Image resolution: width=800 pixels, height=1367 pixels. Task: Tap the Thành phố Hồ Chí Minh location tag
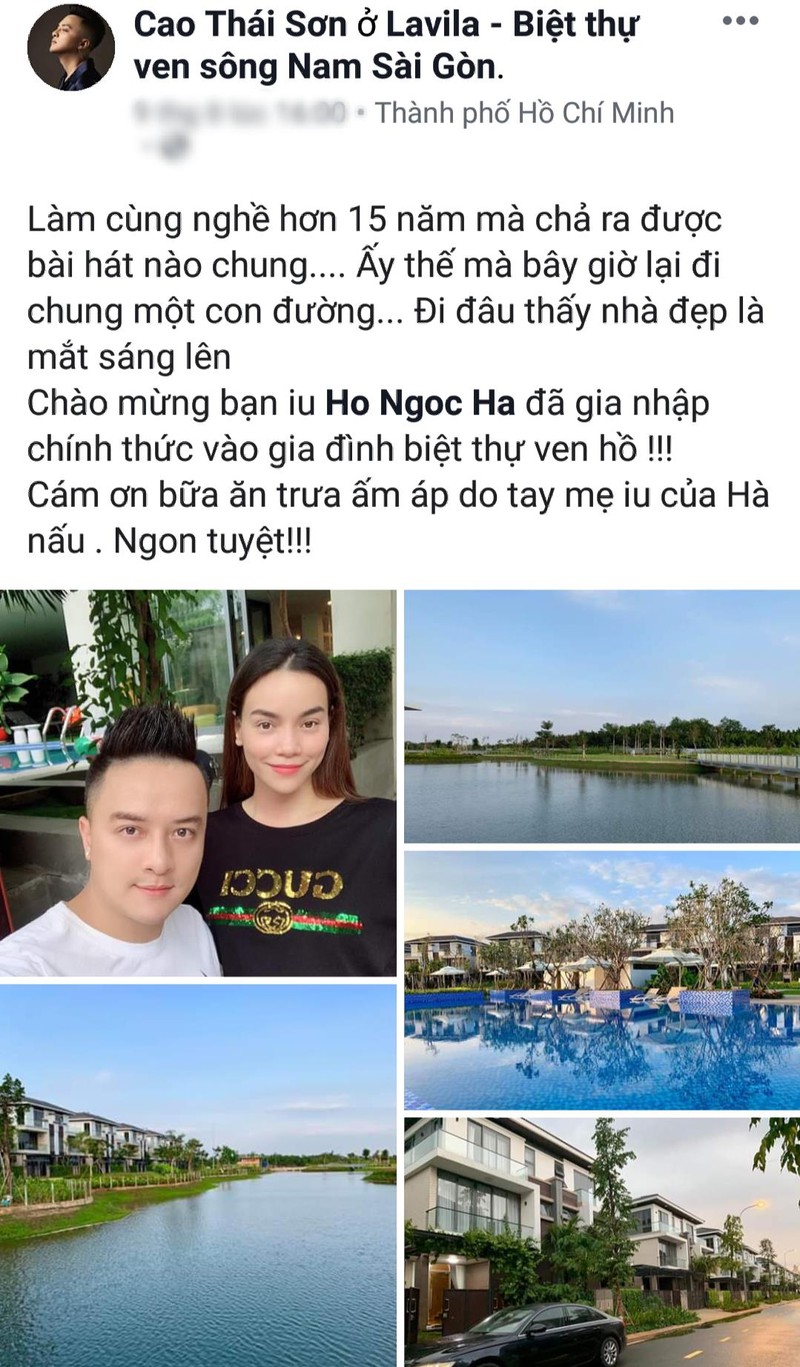pyautogui.click(x=524, y=114)
